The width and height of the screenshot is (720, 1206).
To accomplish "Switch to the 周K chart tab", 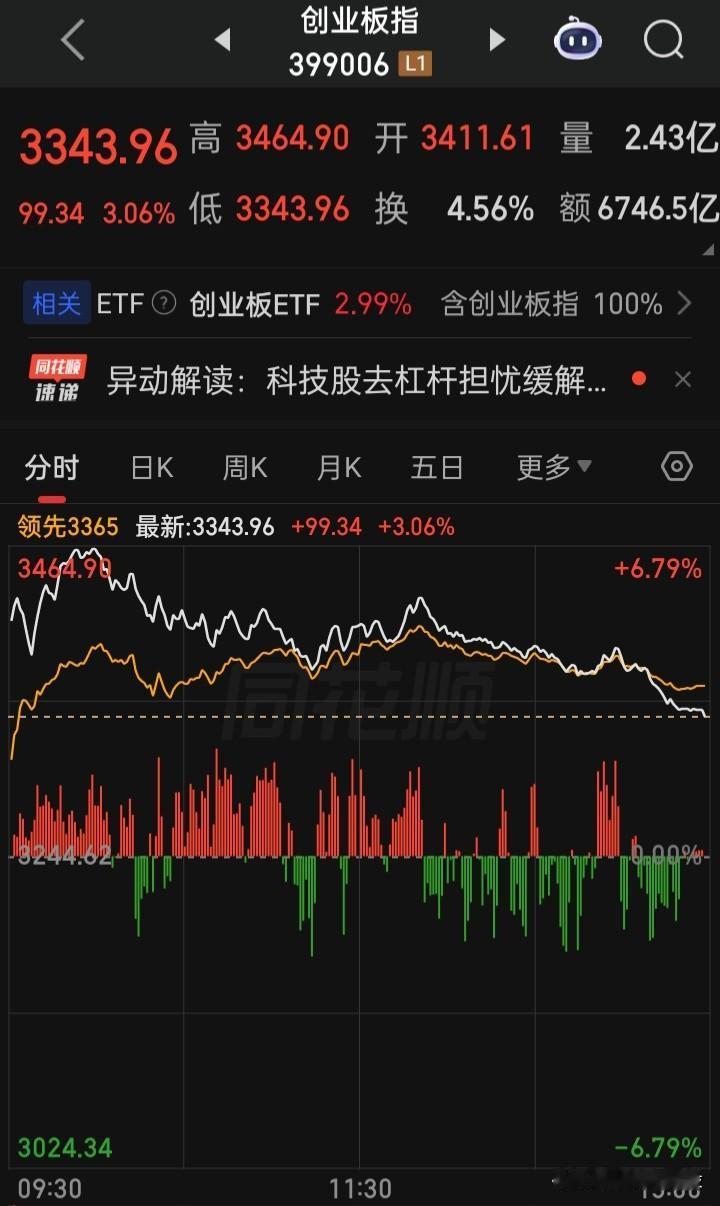I will pos(245,467).
